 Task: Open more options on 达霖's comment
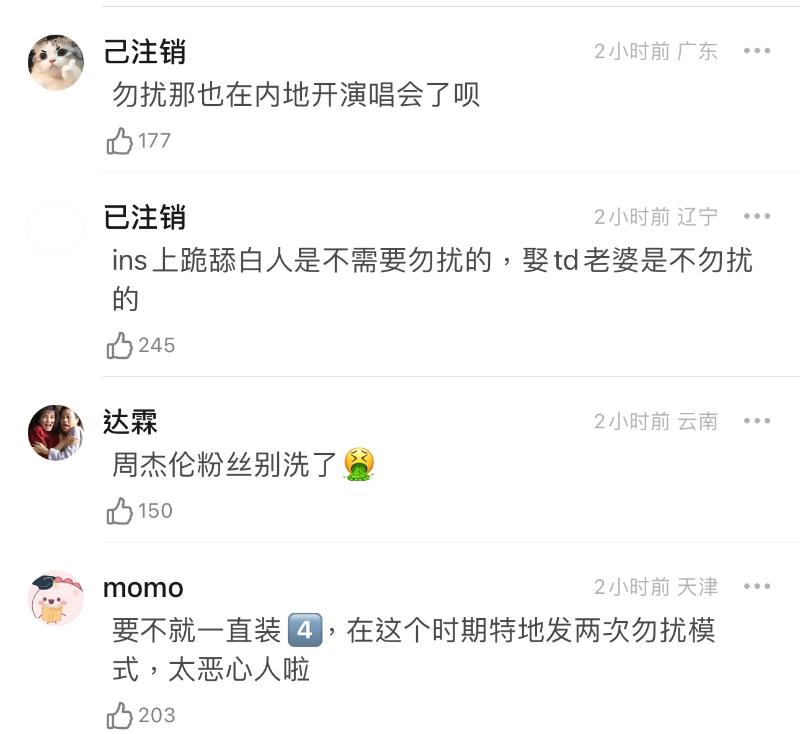(x=757, y=421)
